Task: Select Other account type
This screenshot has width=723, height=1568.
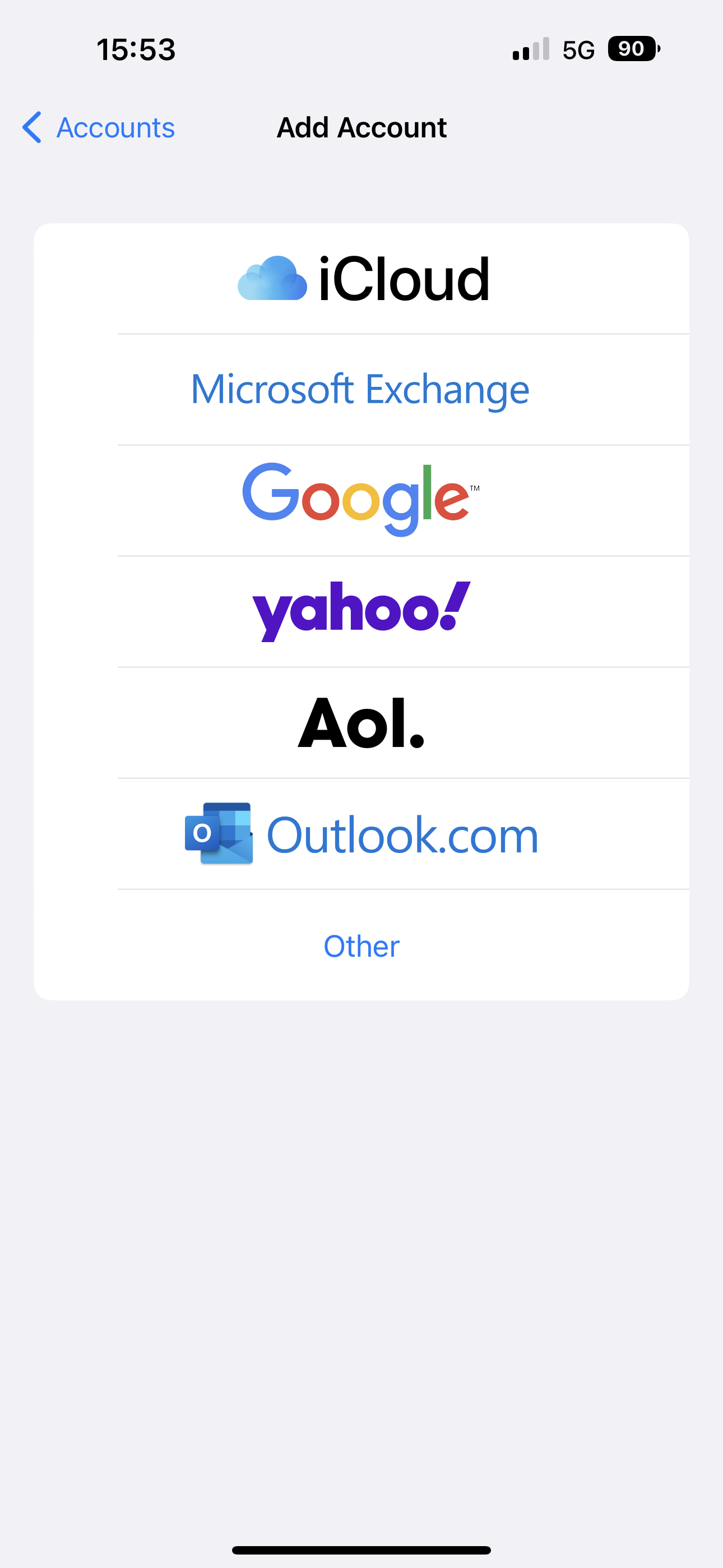Action: (x=361, y=946)
